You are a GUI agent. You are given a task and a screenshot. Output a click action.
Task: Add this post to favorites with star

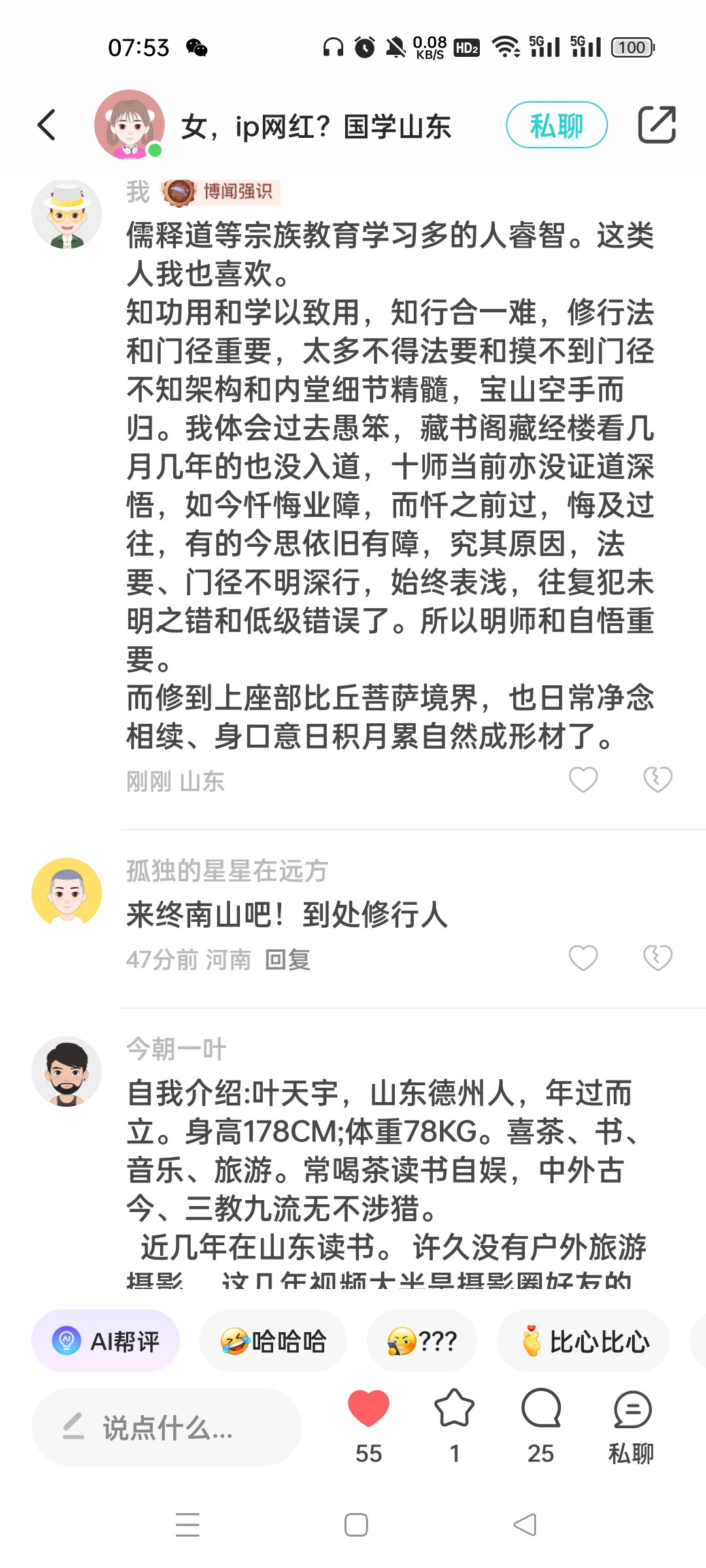[x=454, y=1409]
